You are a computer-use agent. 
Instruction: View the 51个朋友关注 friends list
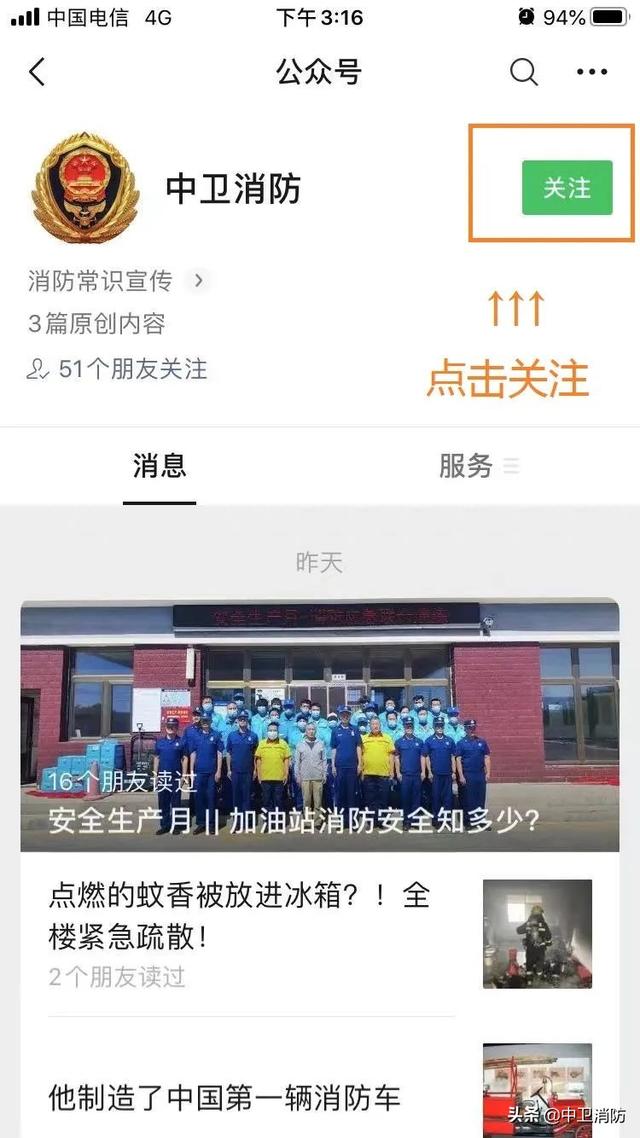tap(118, 368)
